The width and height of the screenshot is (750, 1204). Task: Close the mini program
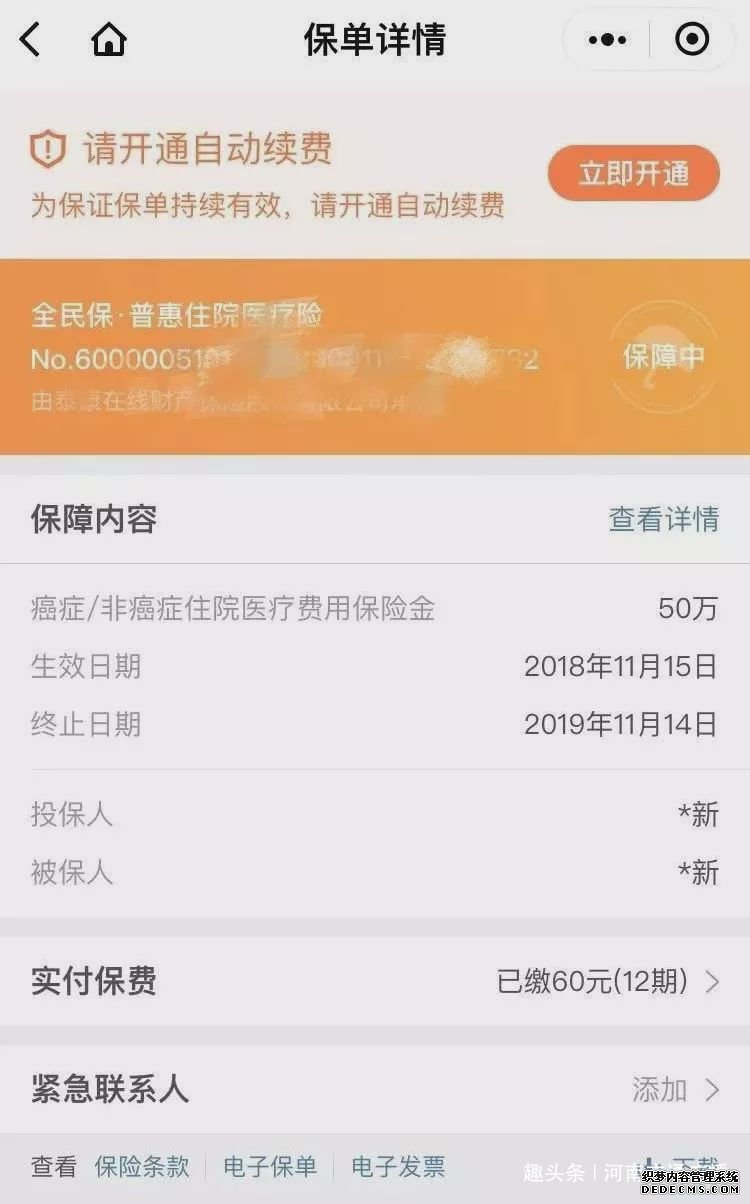click(692, 40)
